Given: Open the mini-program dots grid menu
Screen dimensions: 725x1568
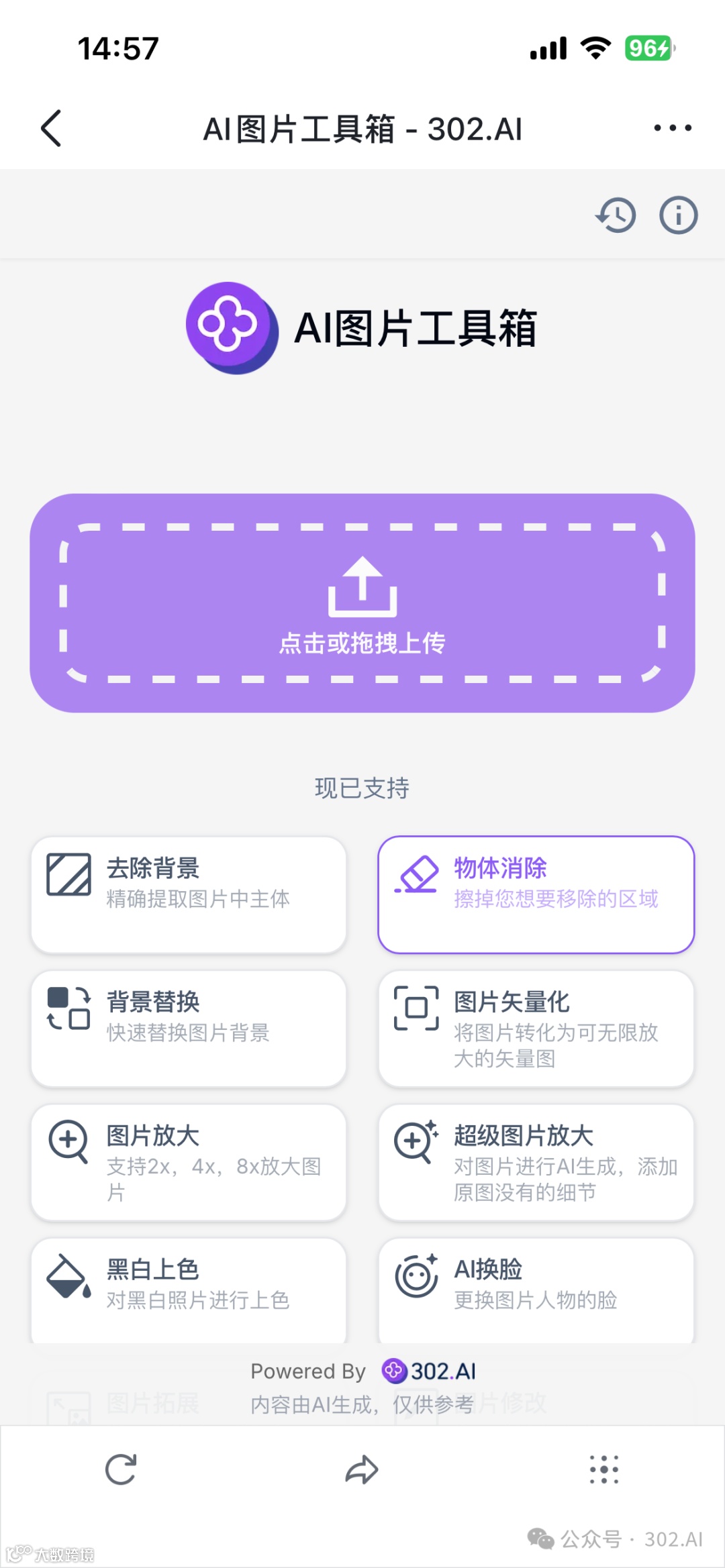Looking at the screenshot, I should [x=604, y=1469].
